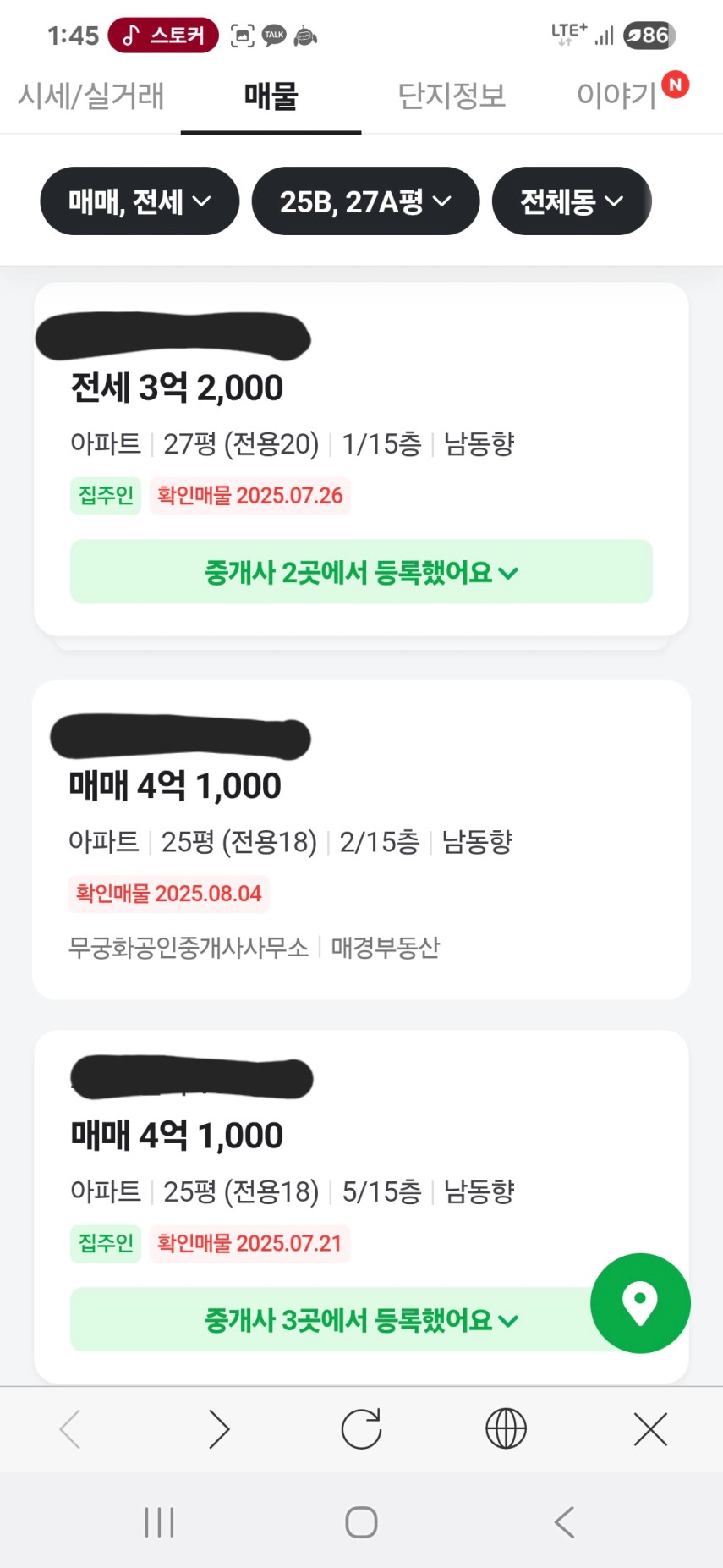The image size is (723, 1568).
Task: Open page in external browser via globe icon
Action: pyautogui.click(x=506, y=1430)
